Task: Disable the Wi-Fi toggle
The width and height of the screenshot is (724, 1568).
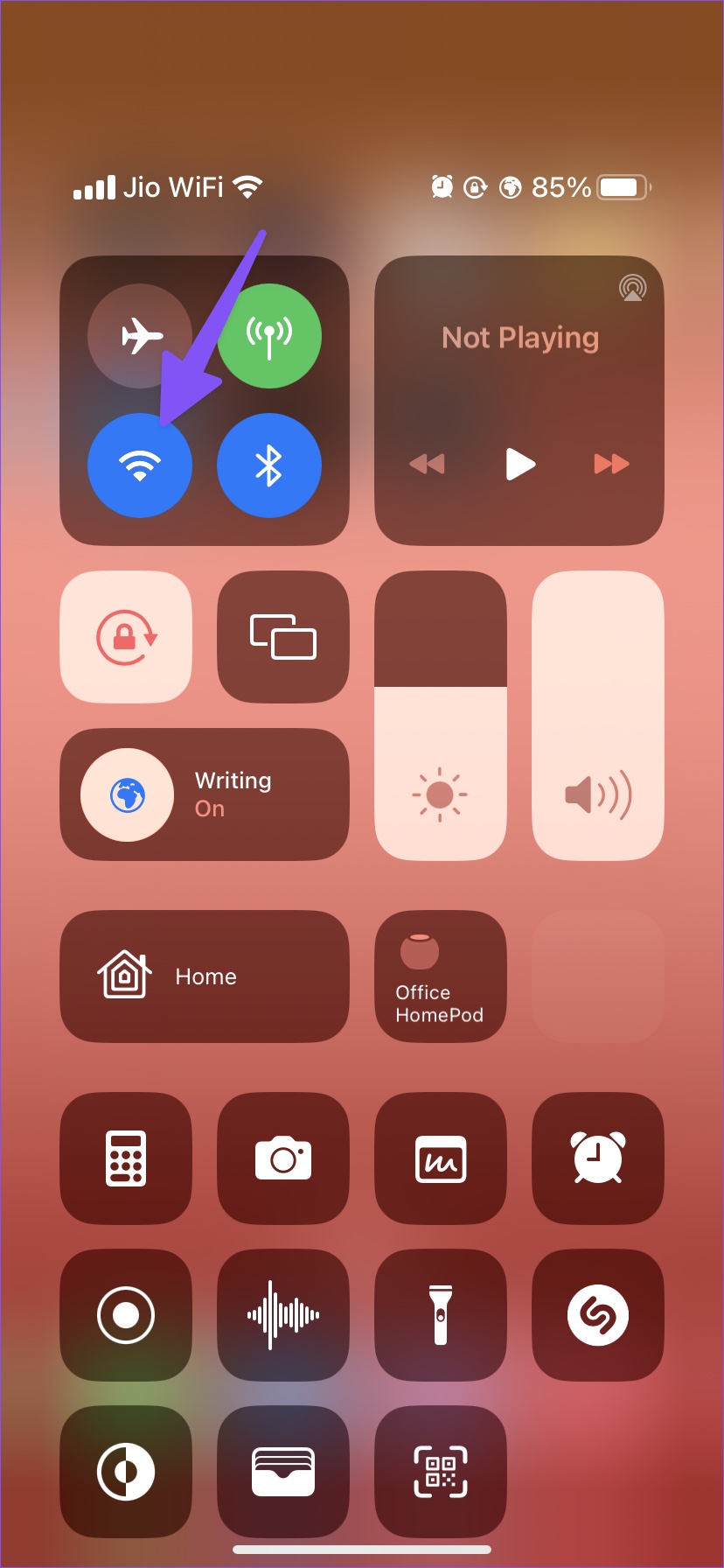Action: pyautogui.click(x=140, y=465)
